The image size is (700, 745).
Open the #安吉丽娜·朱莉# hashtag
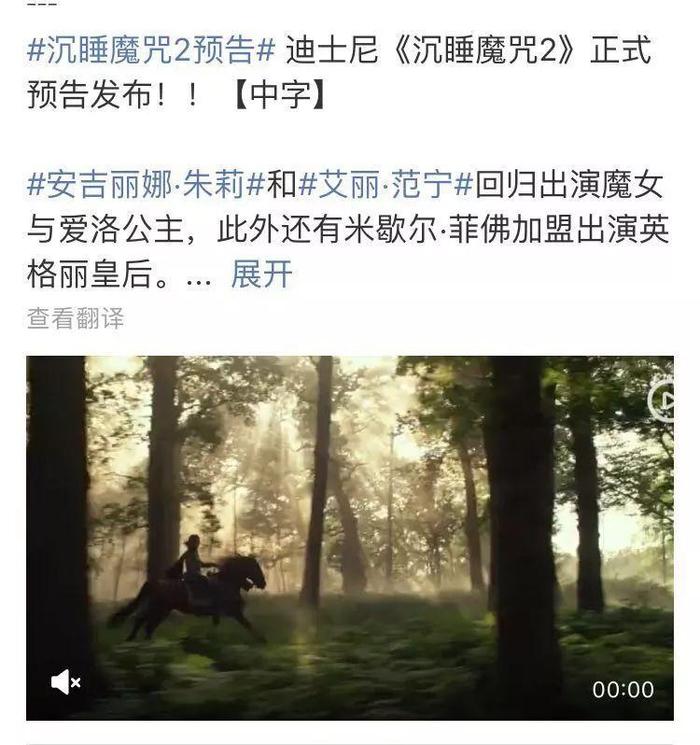pyautogui.click(x=146, y=184)
